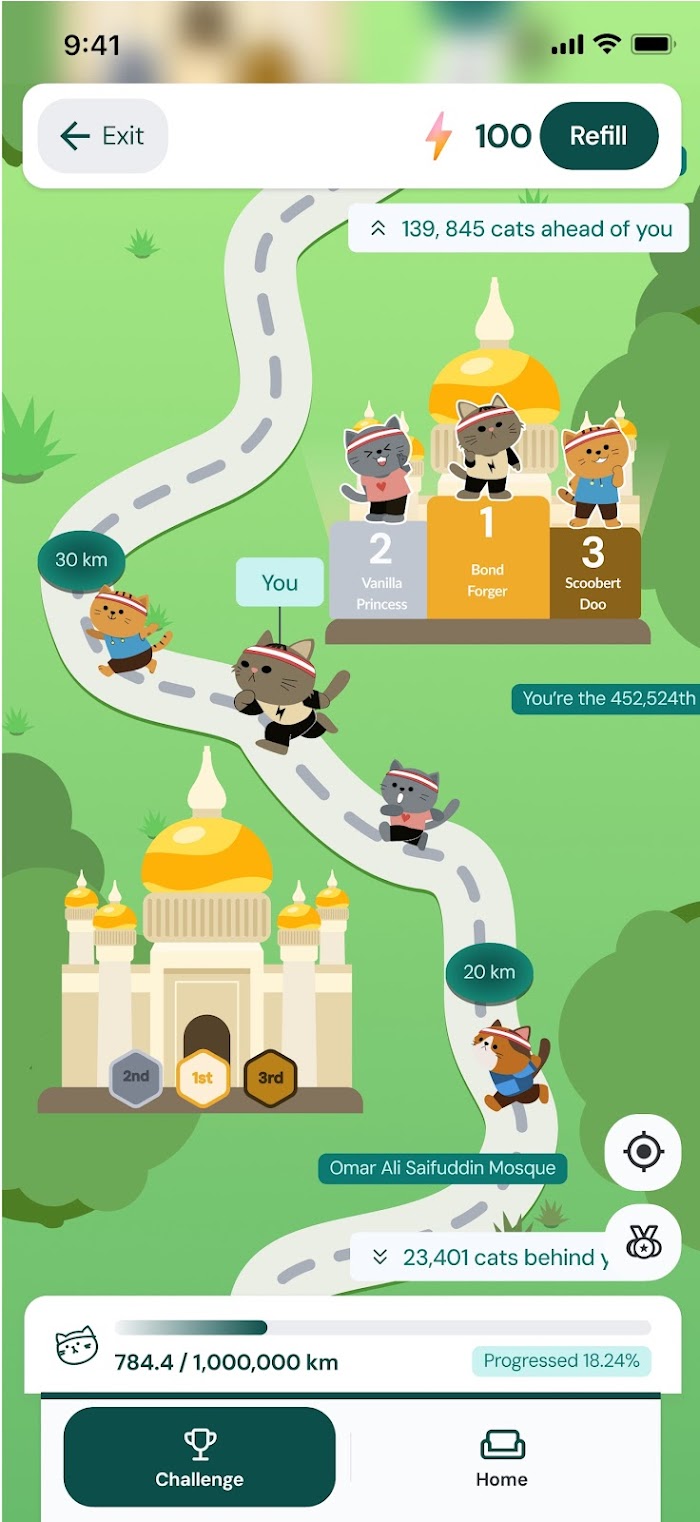Image resolution: width=700 pixels, height=1522 pixels.
Task: Open the 20 km checkpoint marker
Action: pyautogui.click(x=489, y=972)
